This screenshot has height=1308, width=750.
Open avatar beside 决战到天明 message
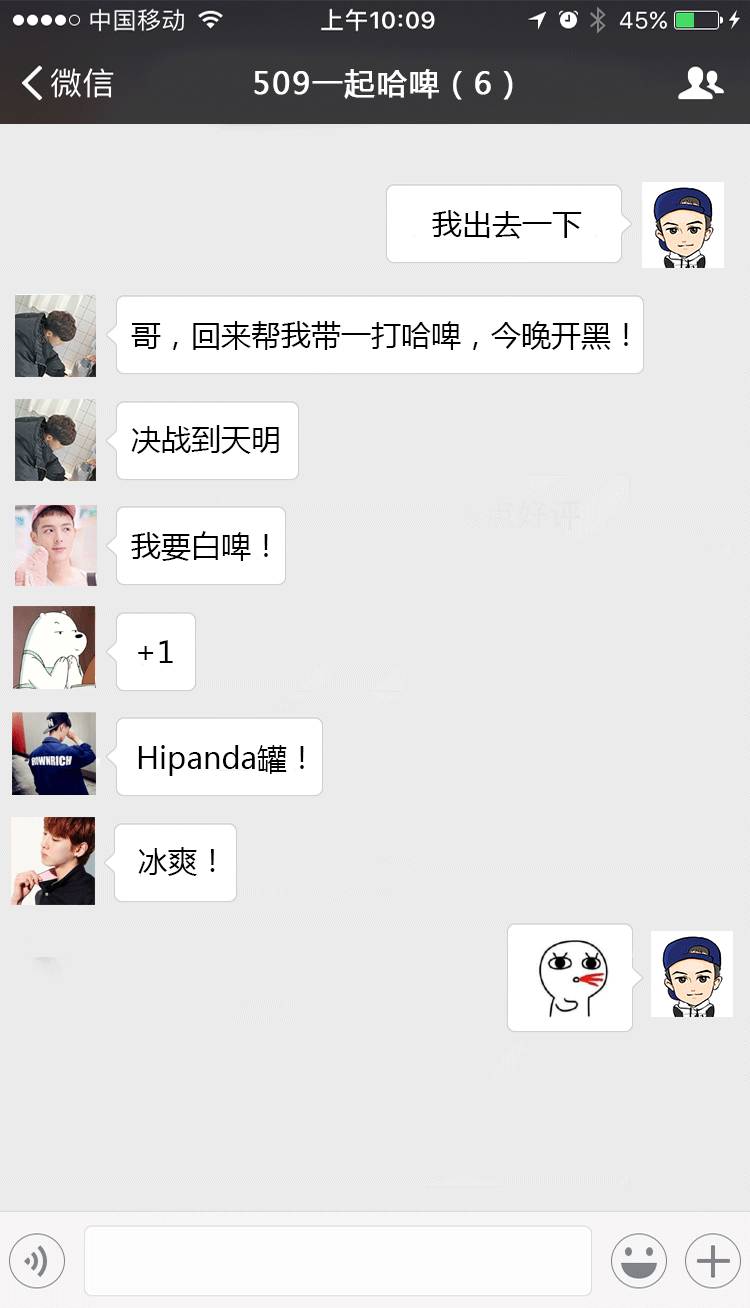tap(55, 440)
